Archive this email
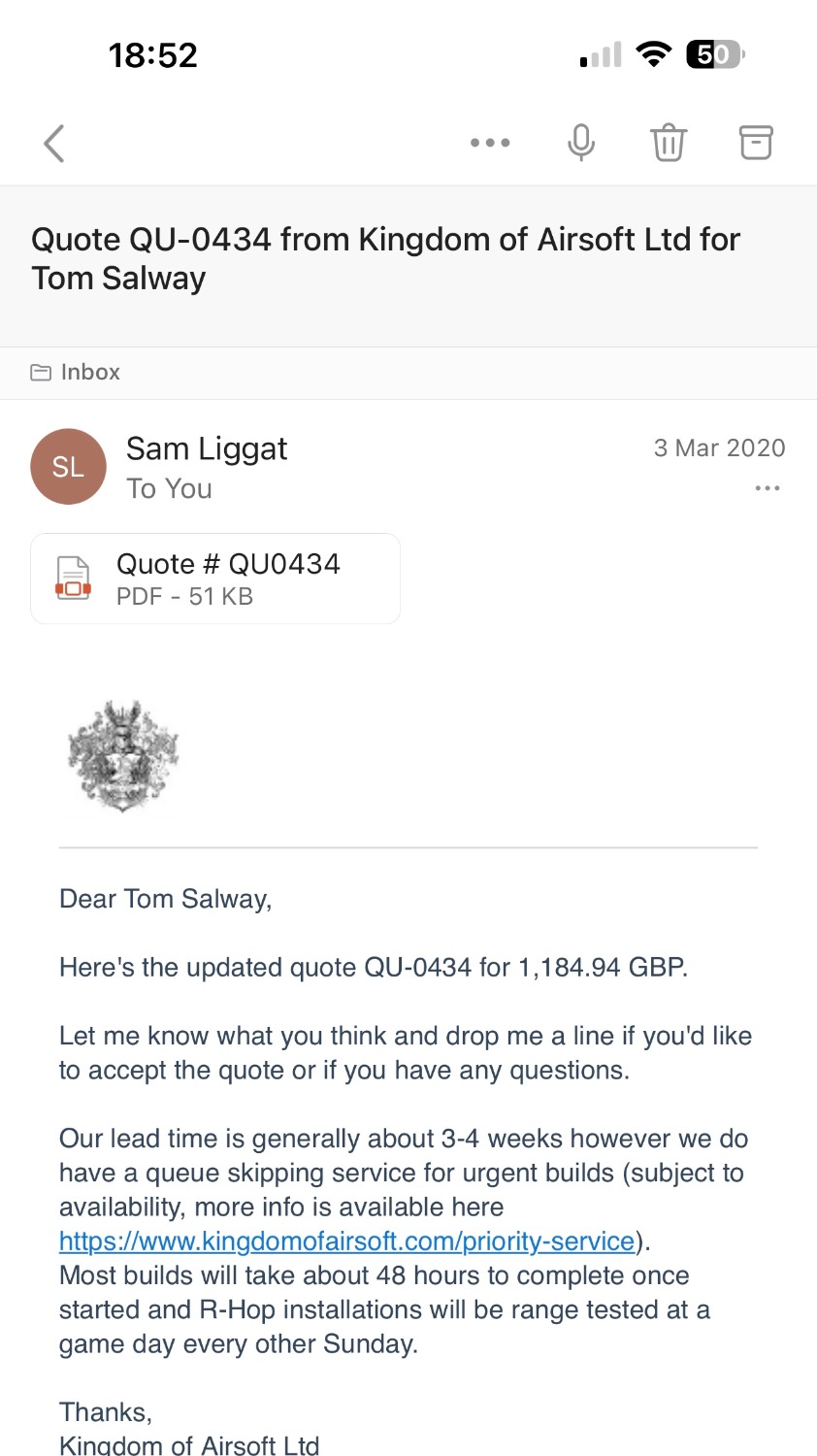 point(756,143)
